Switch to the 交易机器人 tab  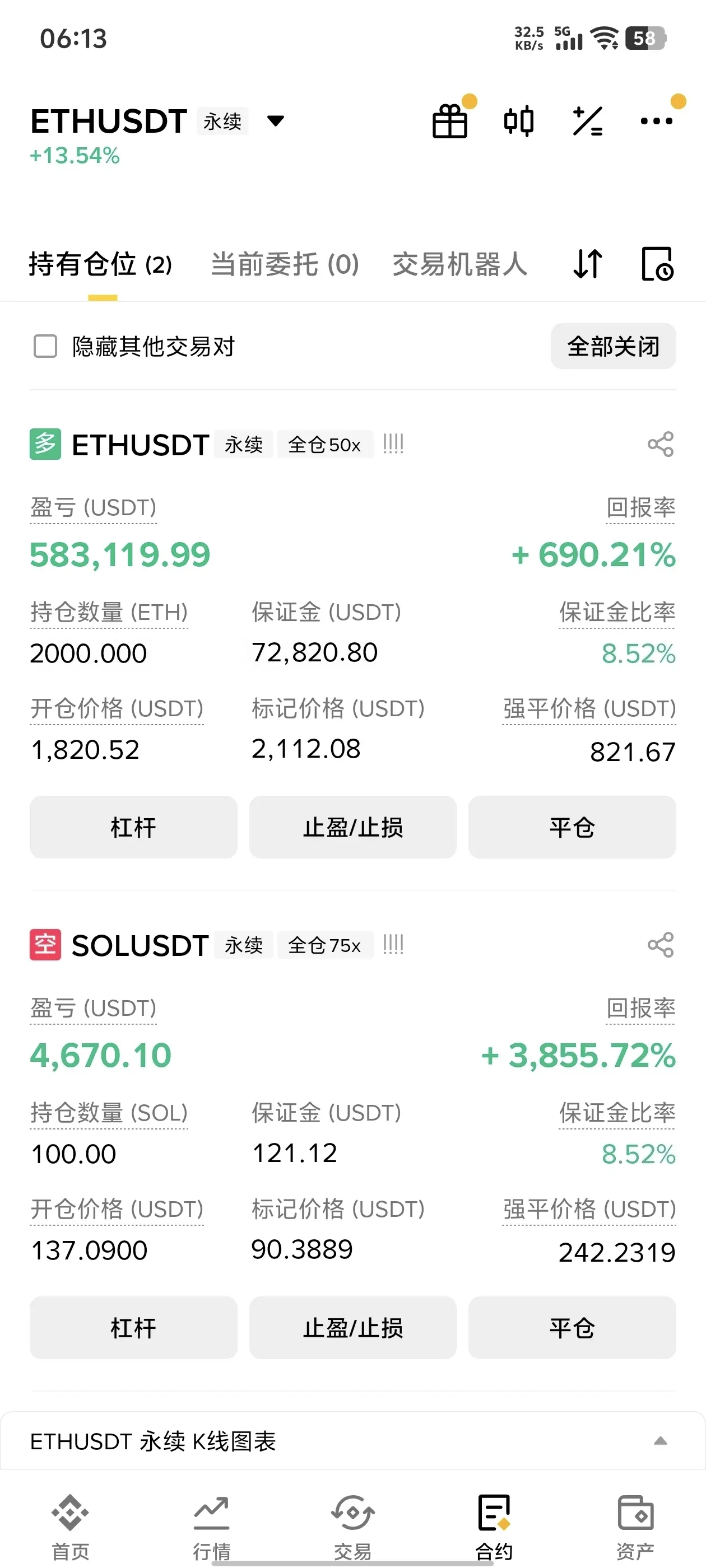[460, 265]
